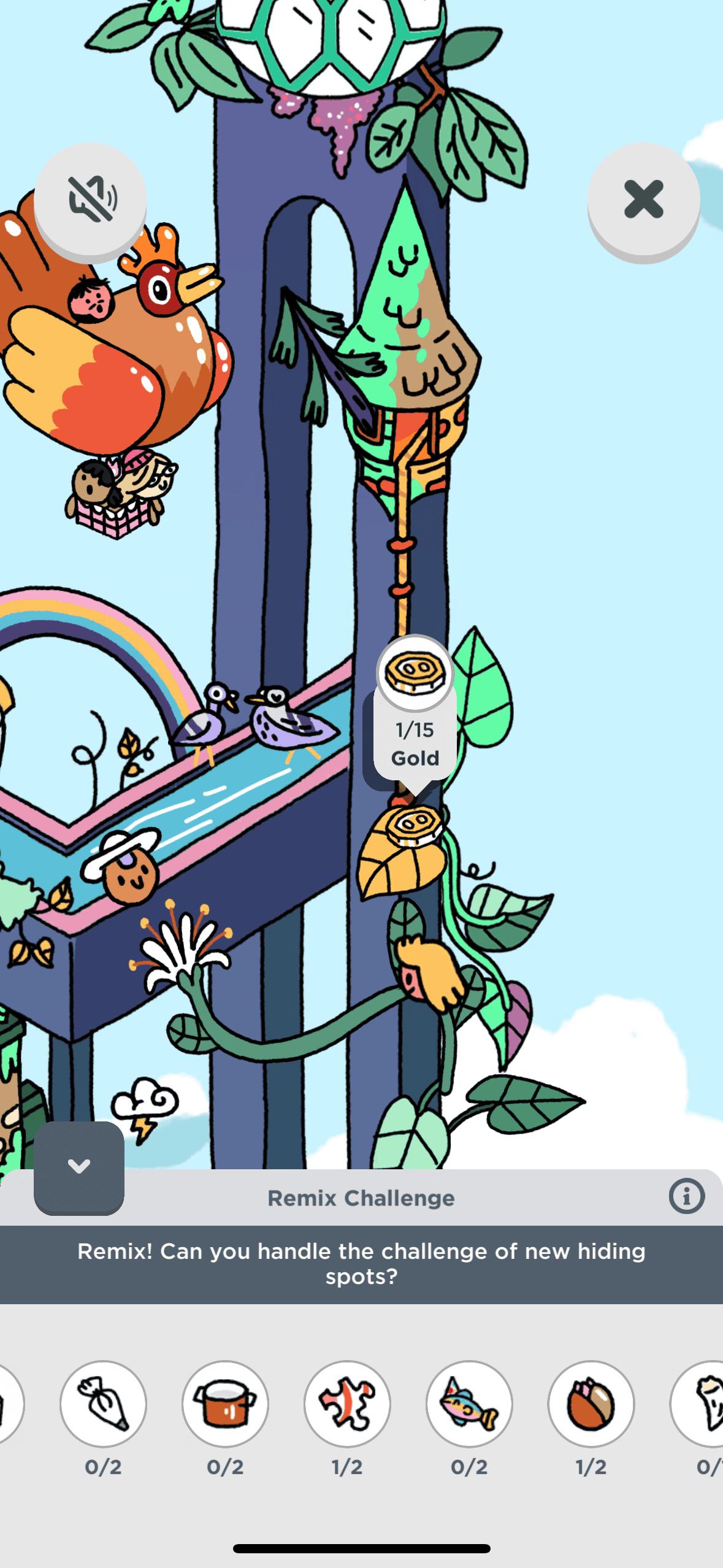Select the orange cooking pot item
This screenshot has width=723, height=1568.
point(225,1404)
